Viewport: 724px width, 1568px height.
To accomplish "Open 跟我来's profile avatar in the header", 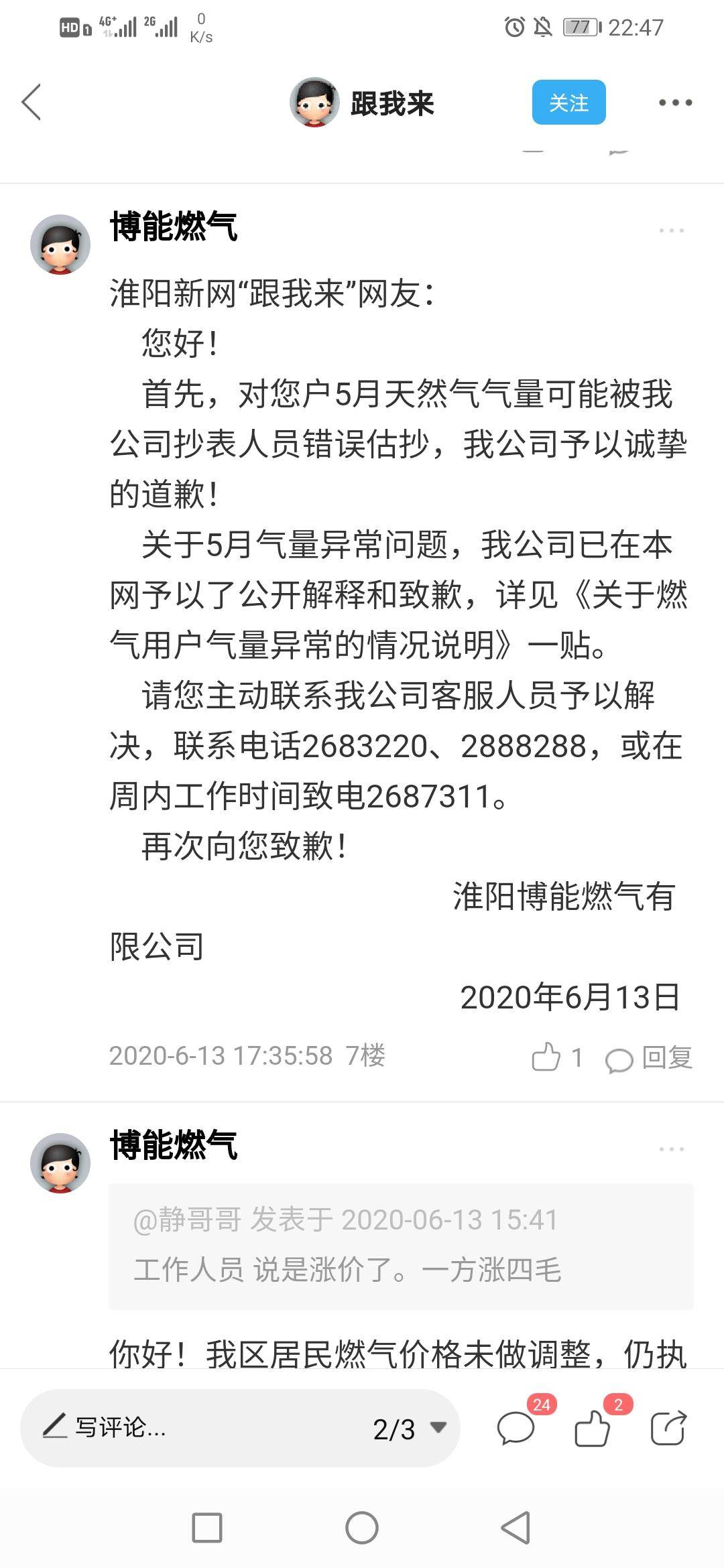I will [x=314, y=103].
